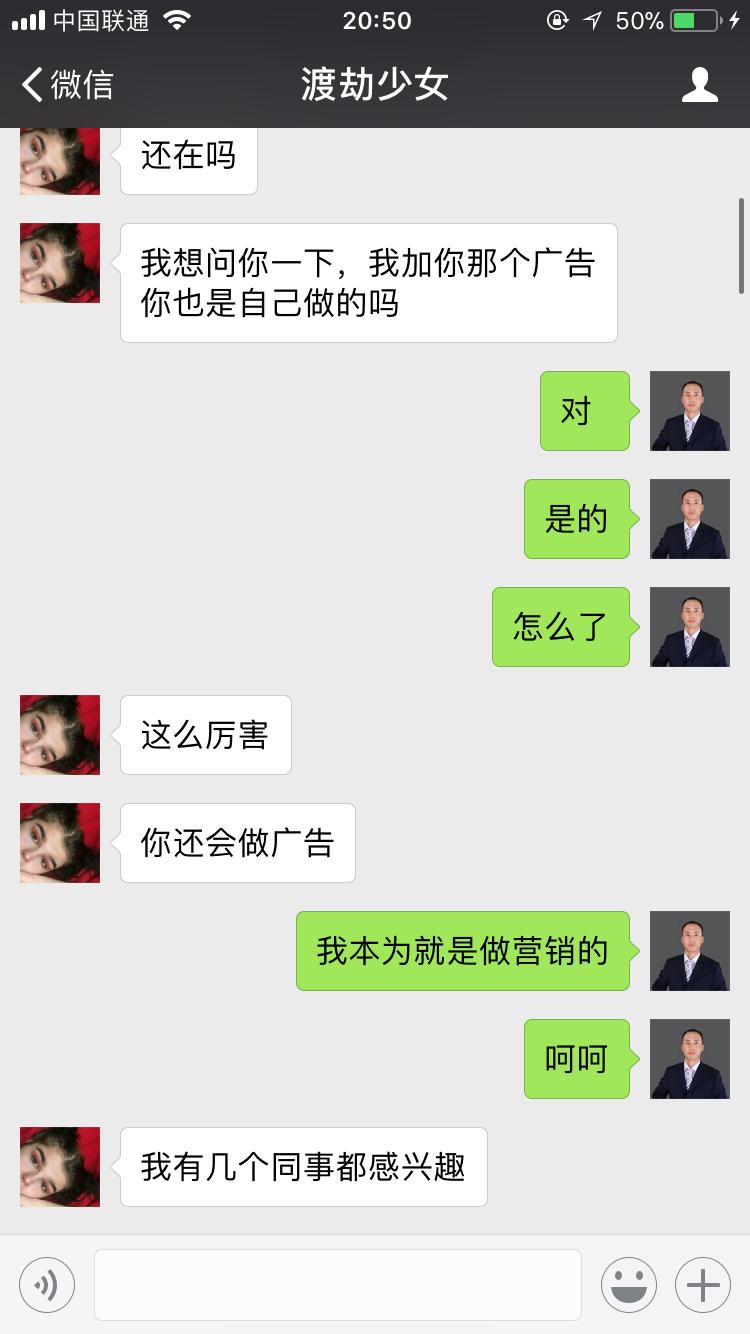Screen dimensions: 750x1334
Task: Tap the message text input field
Action: (338, 1284)
